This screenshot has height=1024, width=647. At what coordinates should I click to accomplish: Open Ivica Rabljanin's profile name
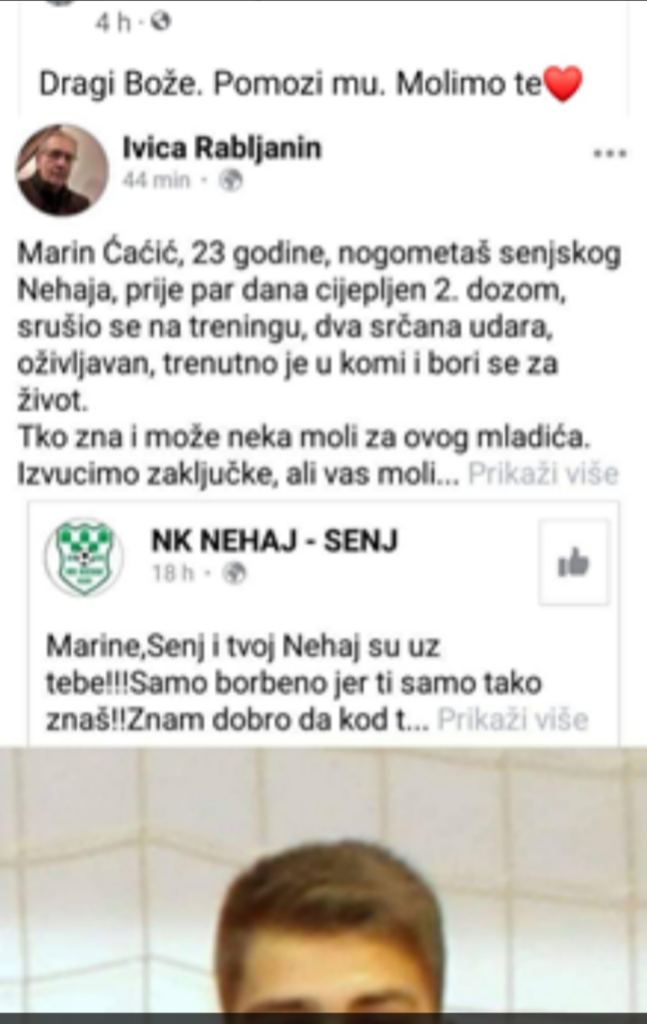pos(221,149)
